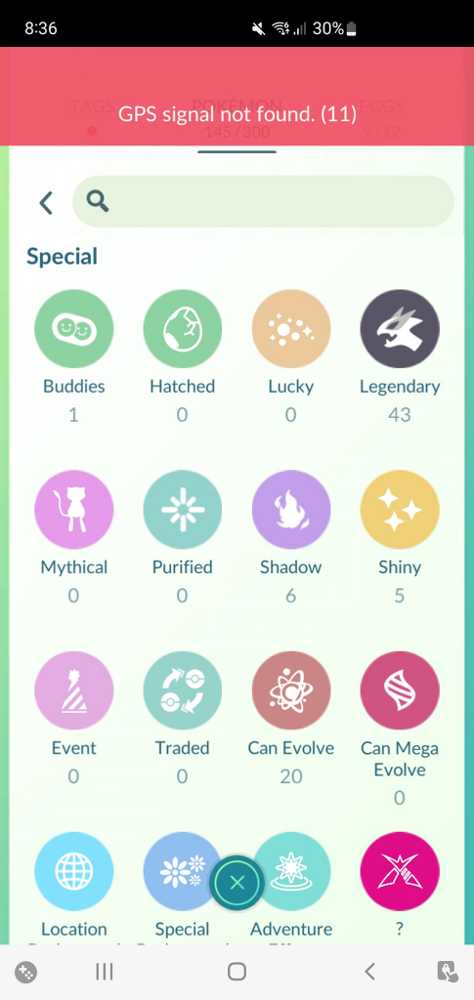Close the search panel with X button
Screen dimensions: 474x1000
[237, 883]
